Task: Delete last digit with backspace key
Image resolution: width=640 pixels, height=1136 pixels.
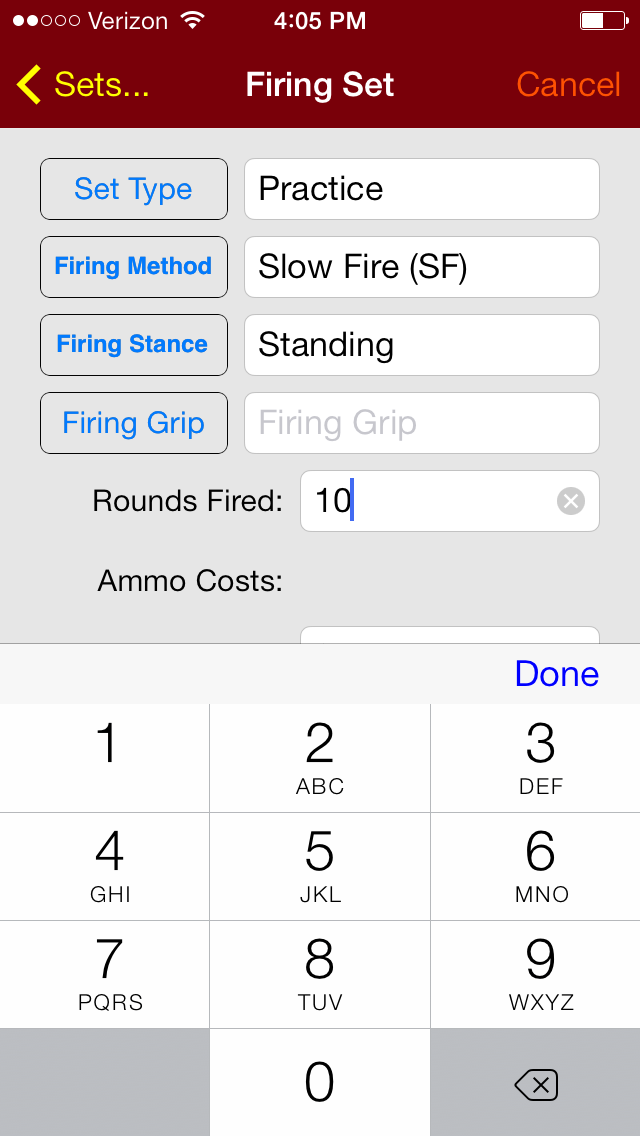Action: click(x=536, y=1082)
